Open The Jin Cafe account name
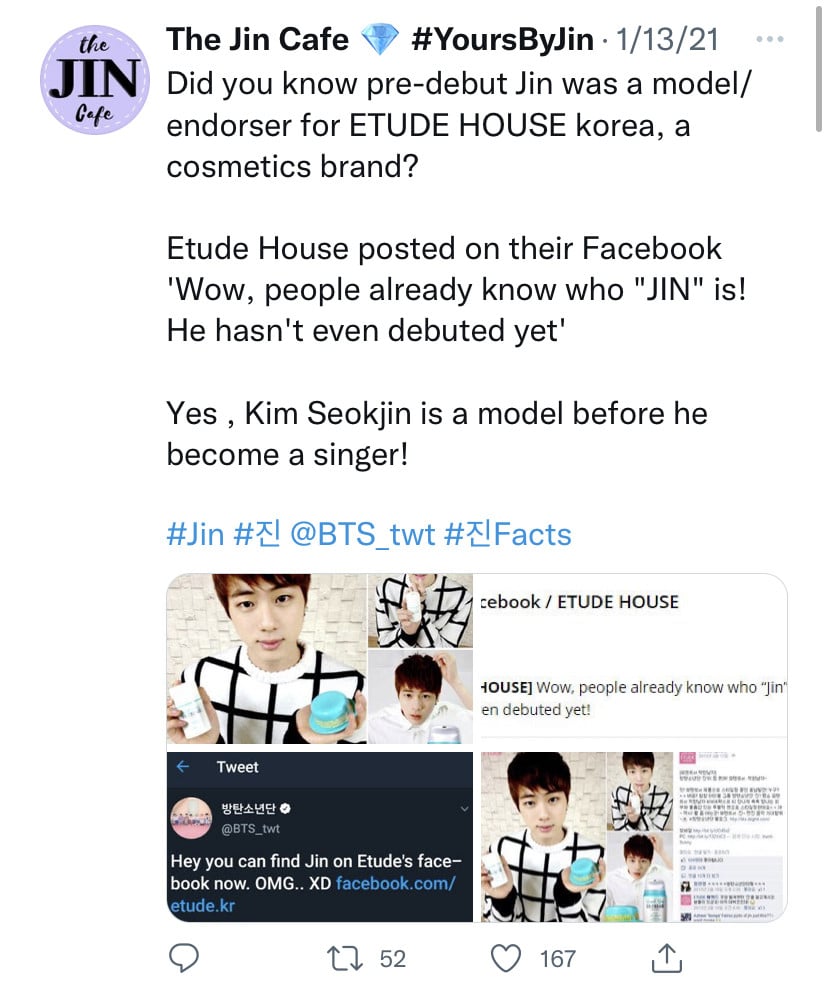 pos(257,40)
